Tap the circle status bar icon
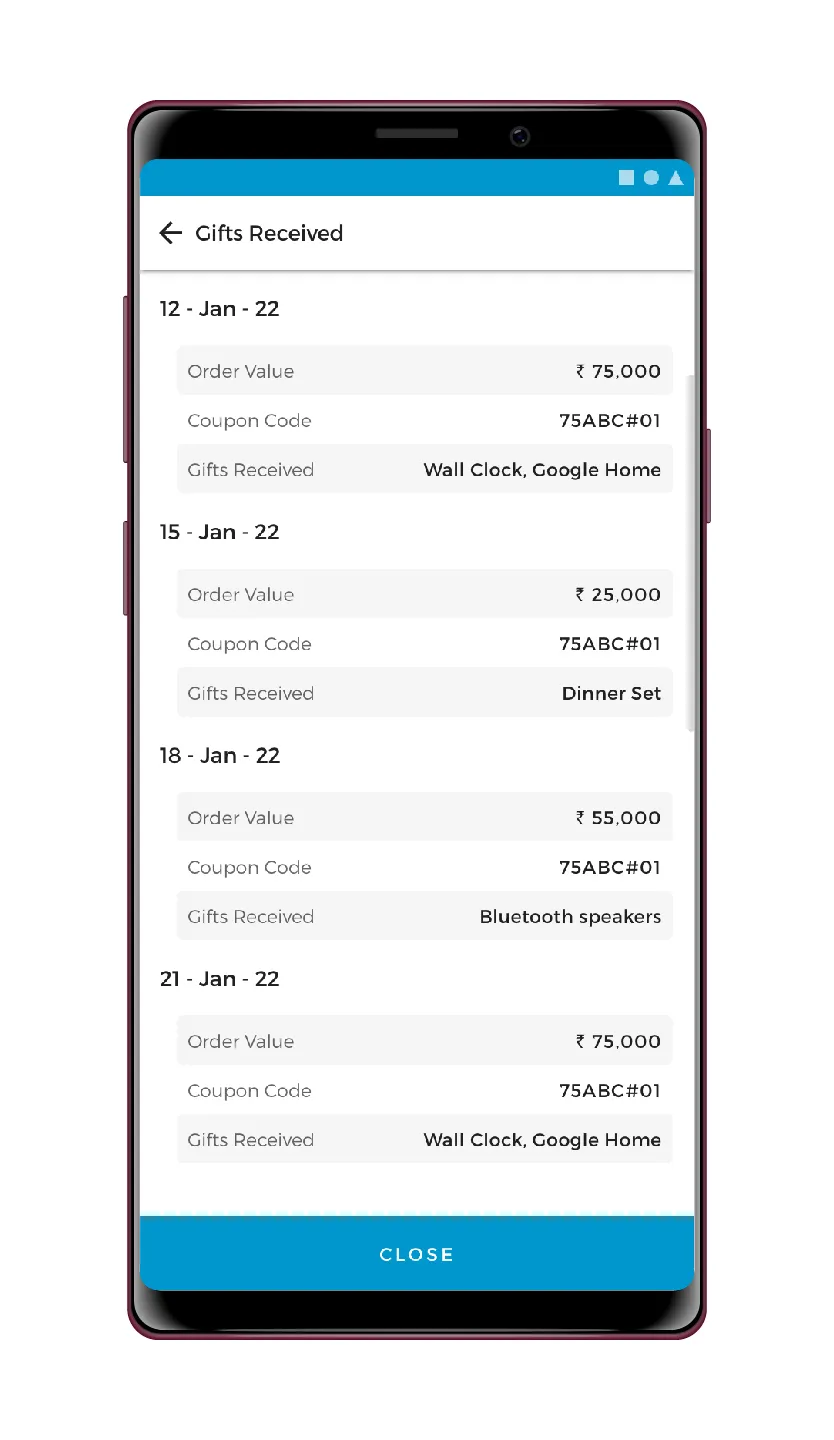The height and width of the screenshot is (1440, 834). click(651, 177)
